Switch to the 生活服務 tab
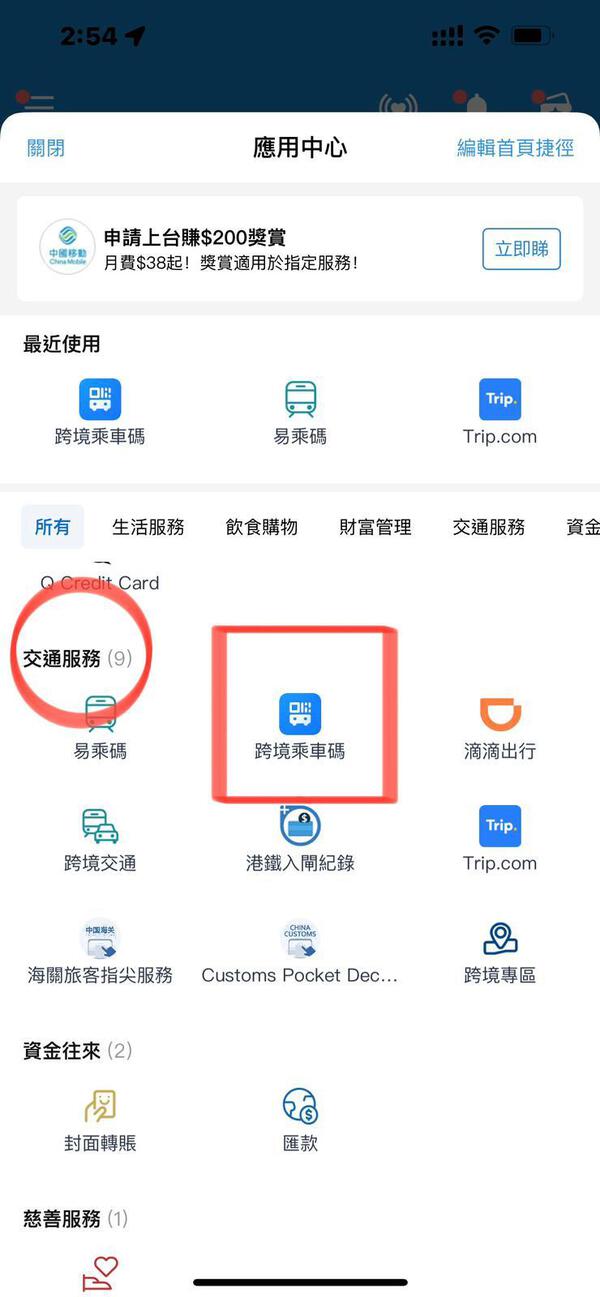The width and height of the screenshot is (600, 1297). click(x=148, y=527)
